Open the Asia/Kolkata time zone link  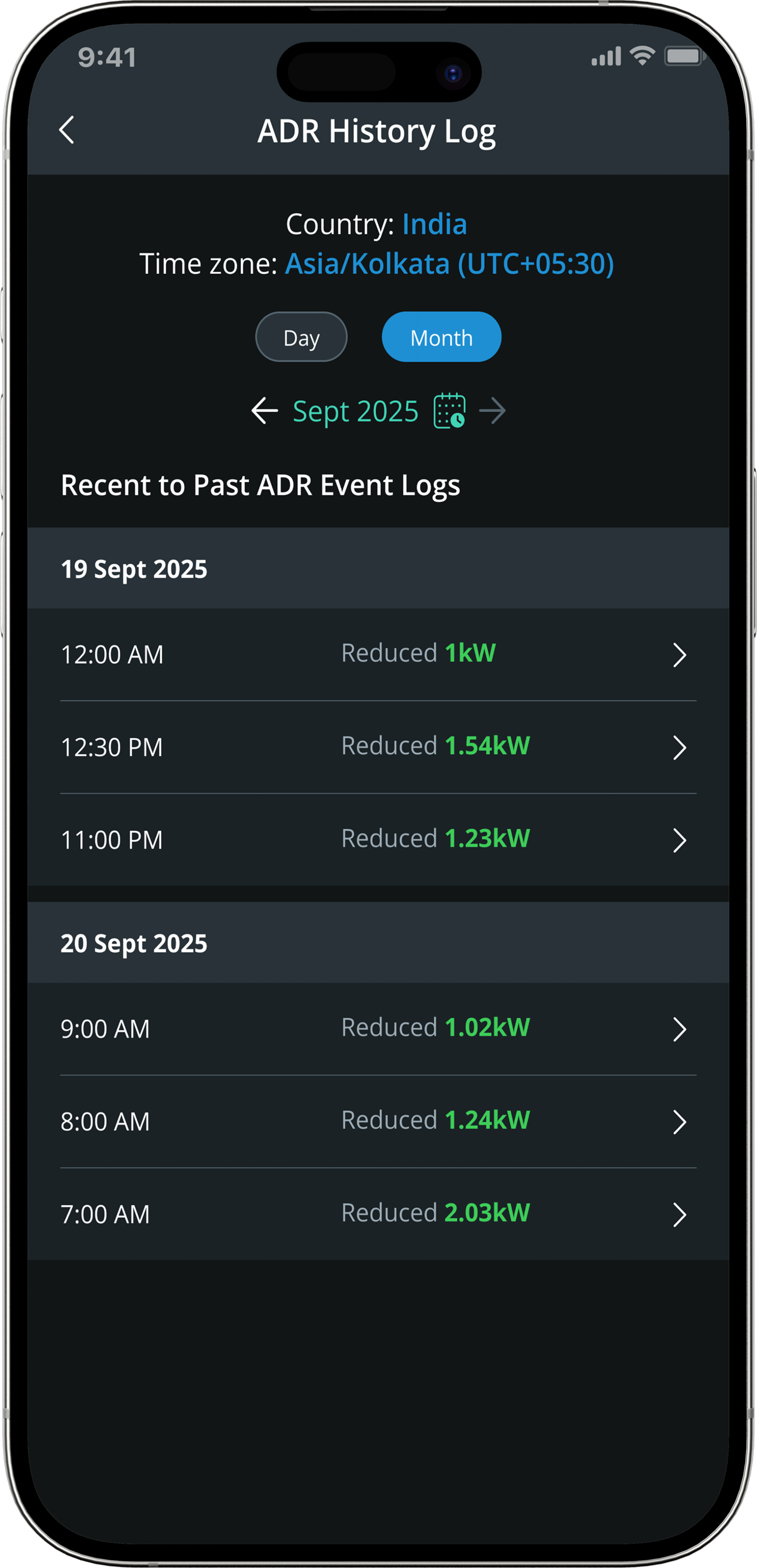coord(449,264)
